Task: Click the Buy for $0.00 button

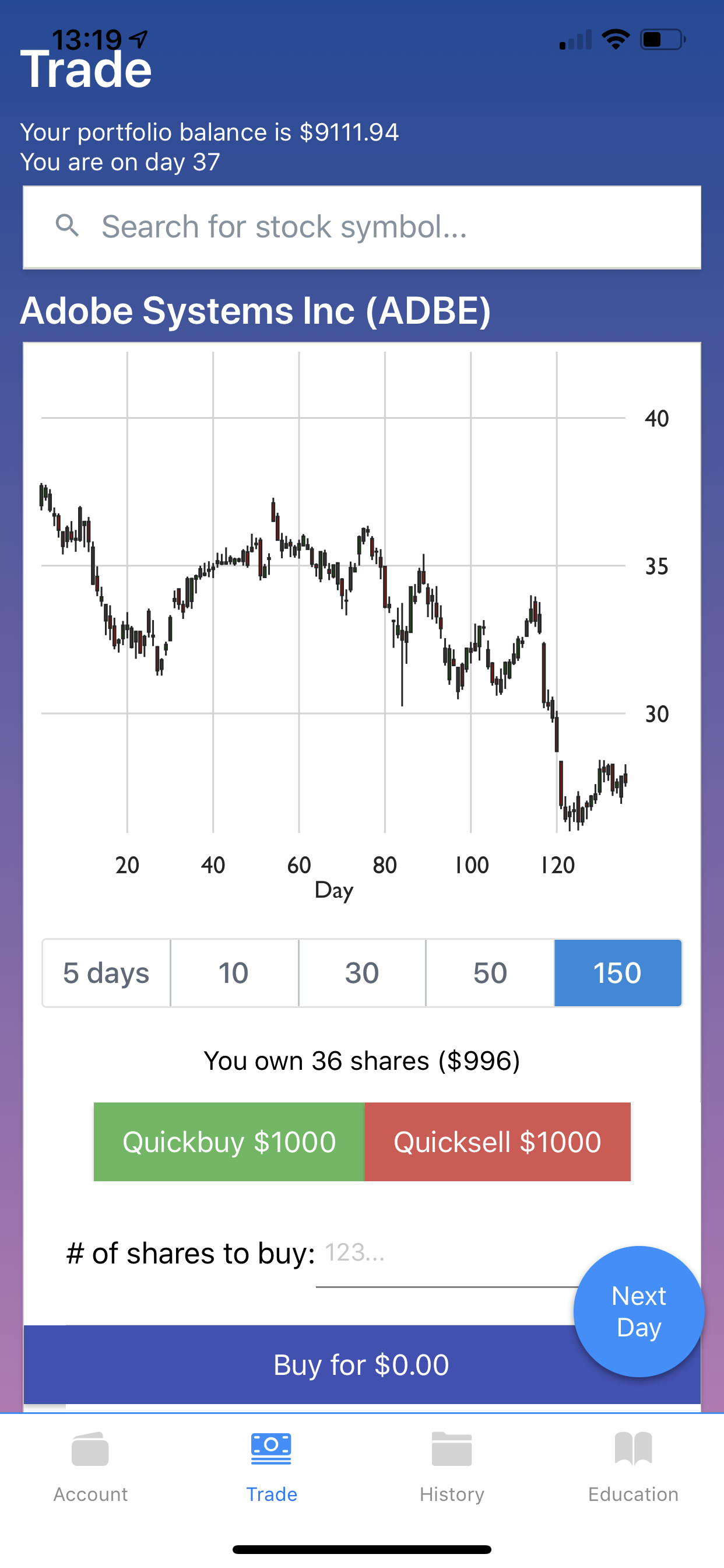Action: 361,1363
